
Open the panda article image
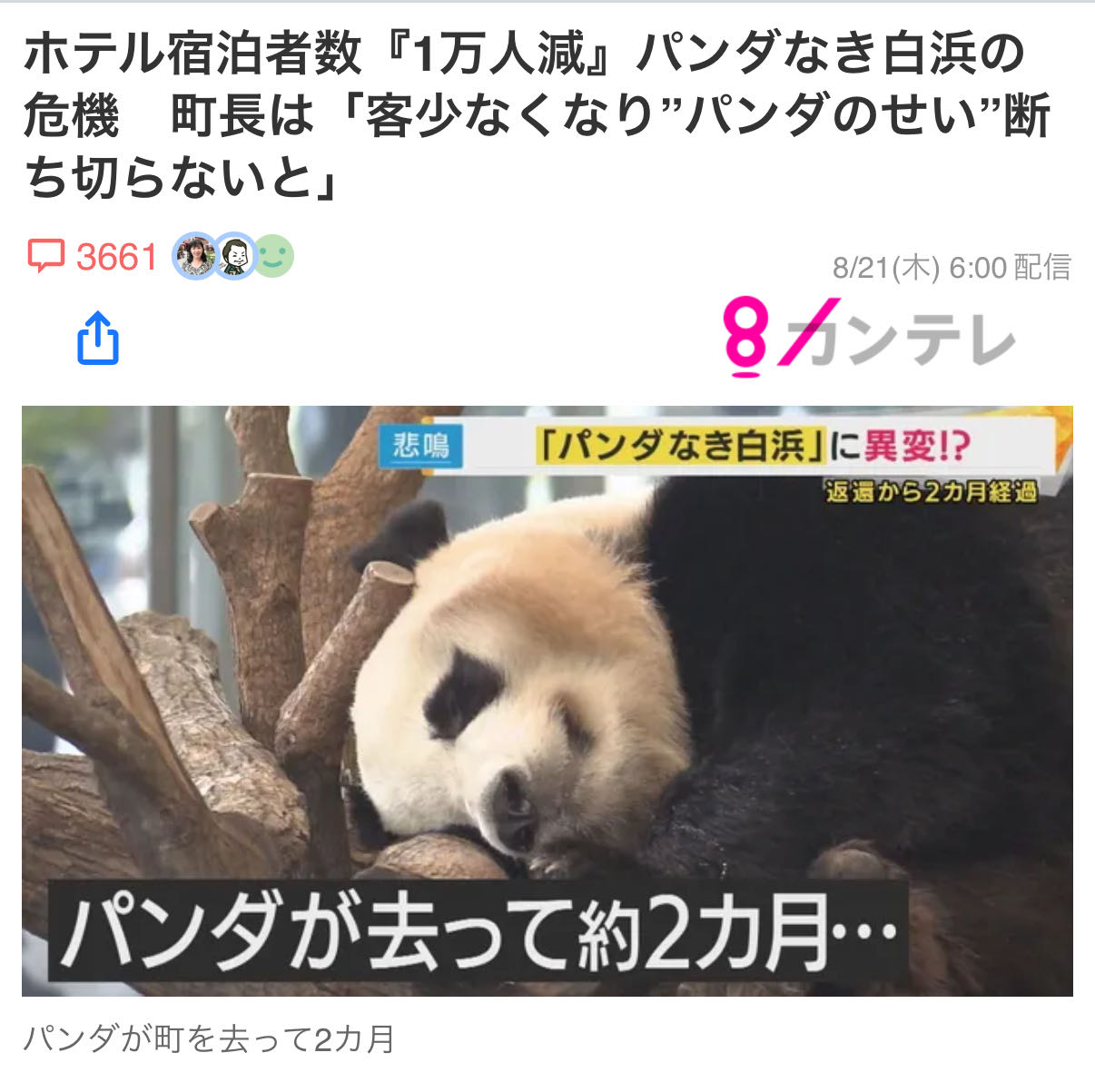[x=547, y=700]
